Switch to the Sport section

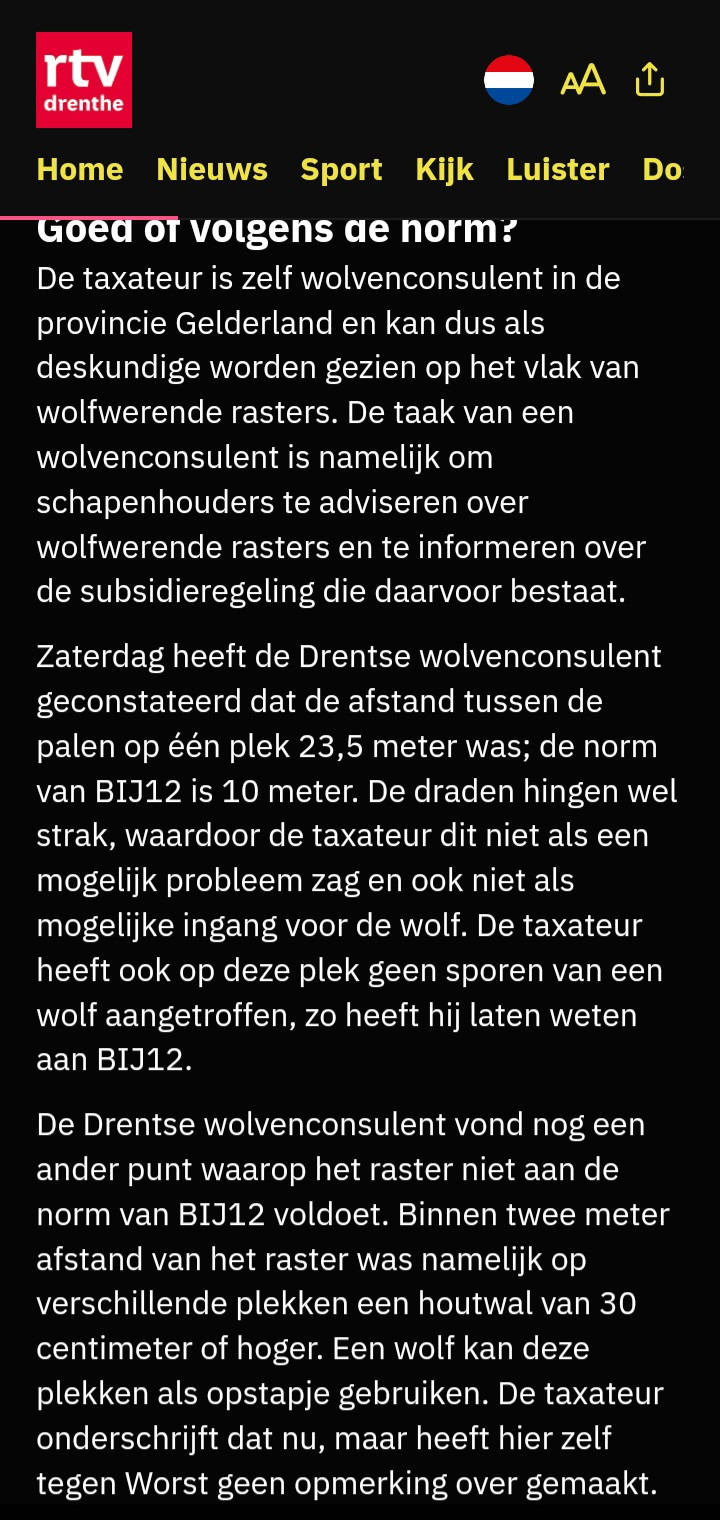pyautogui.click(x=342, y=169)
